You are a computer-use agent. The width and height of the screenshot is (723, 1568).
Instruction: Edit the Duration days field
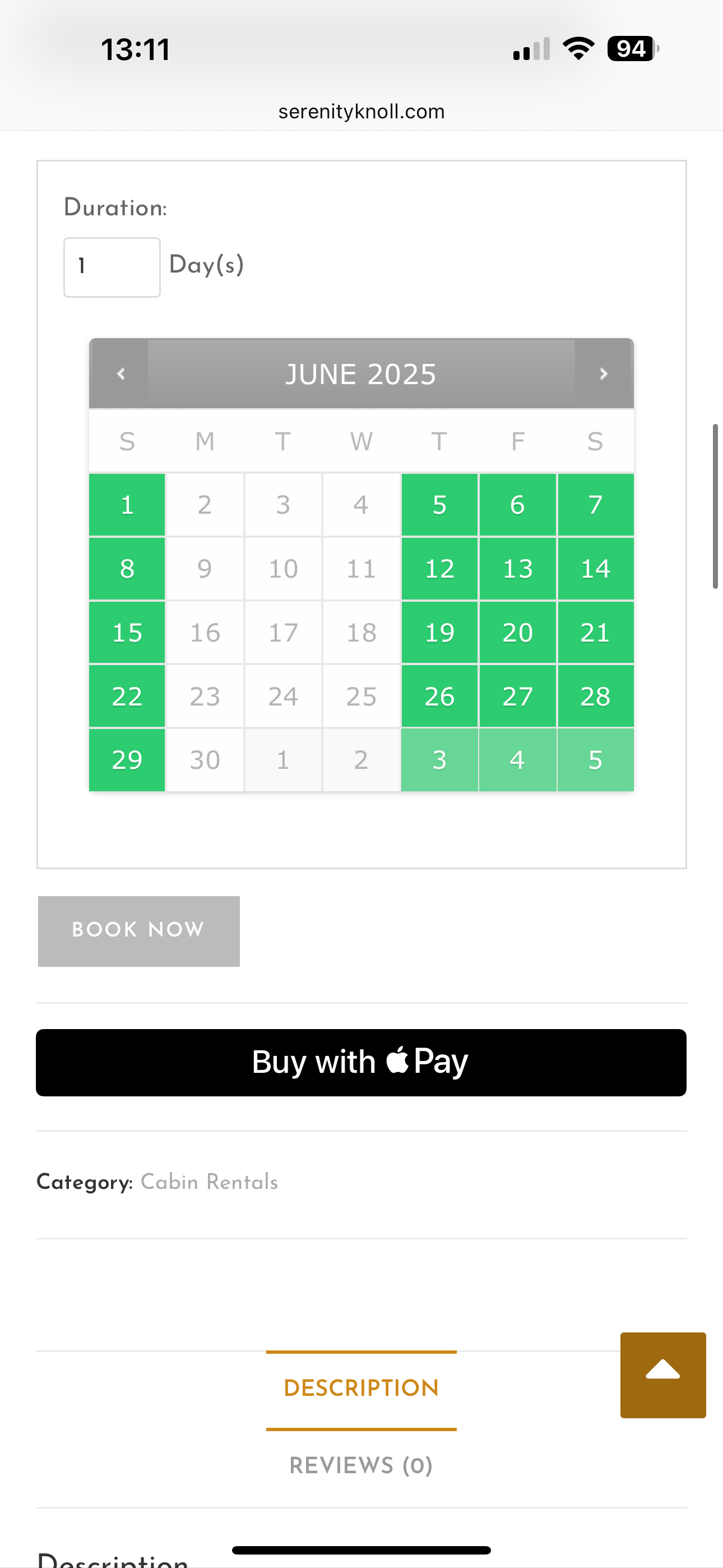click(112, 266)
